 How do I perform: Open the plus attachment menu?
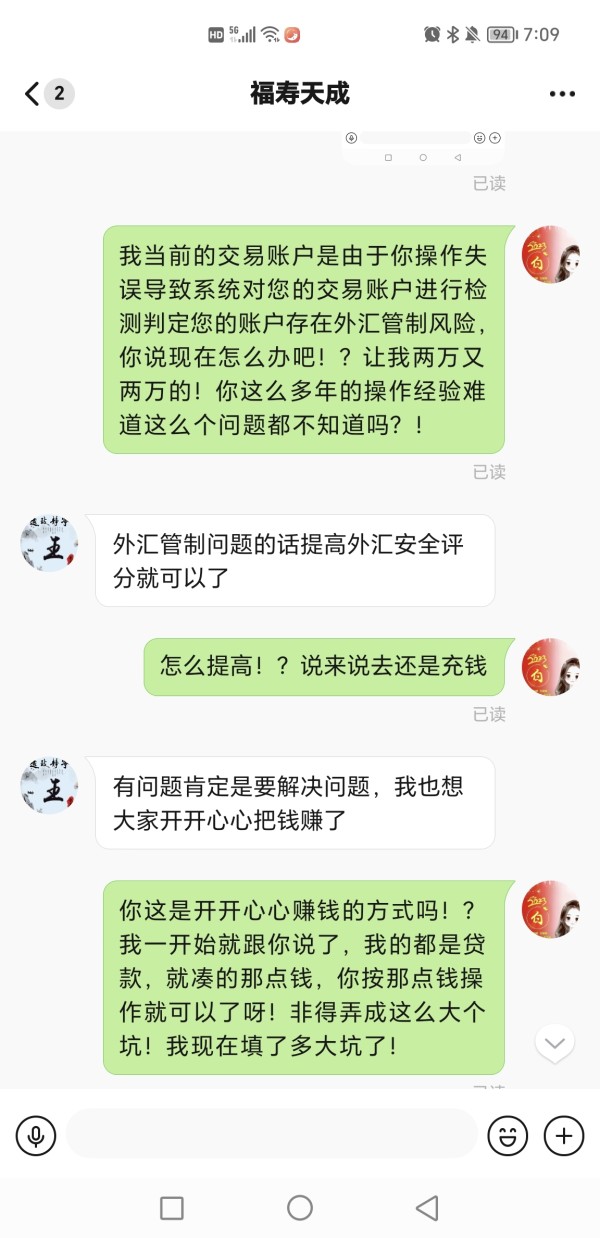(x=564, y=1135)
